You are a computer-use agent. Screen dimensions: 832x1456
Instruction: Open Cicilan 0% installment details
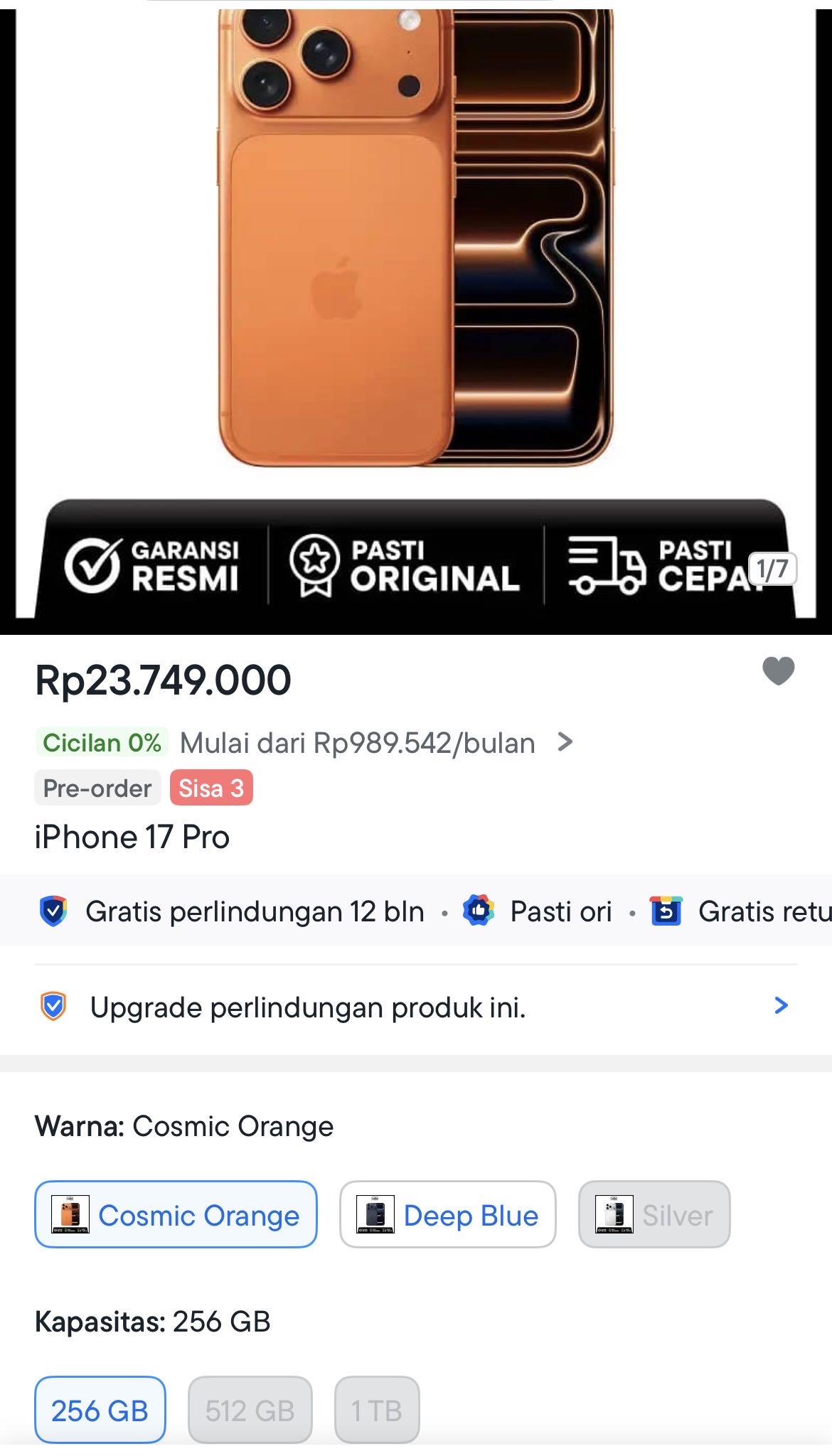coord(565,742)
